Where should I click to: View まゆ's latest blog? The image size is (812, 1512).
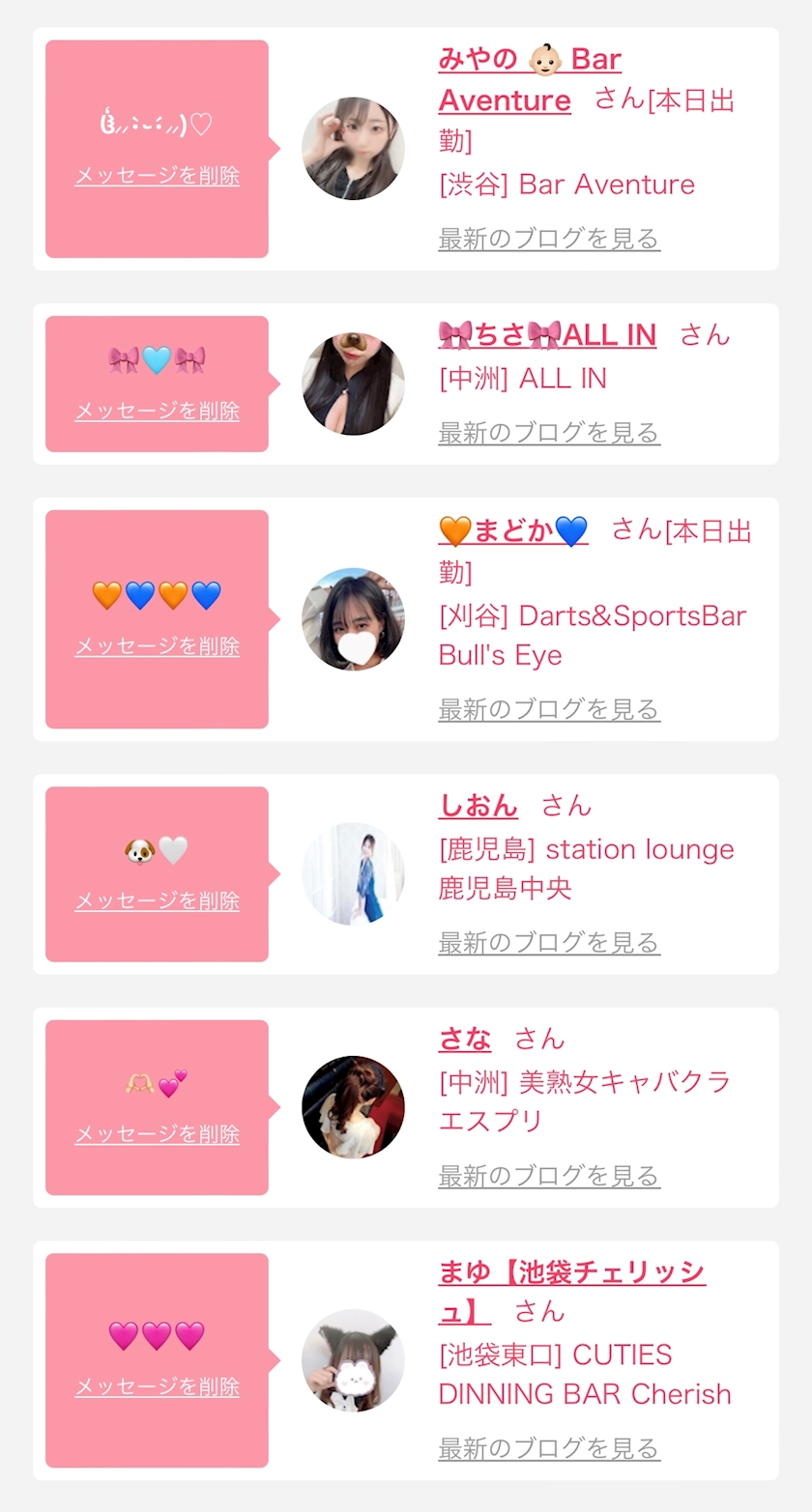pyautogui.click(x=549, y=1448)
